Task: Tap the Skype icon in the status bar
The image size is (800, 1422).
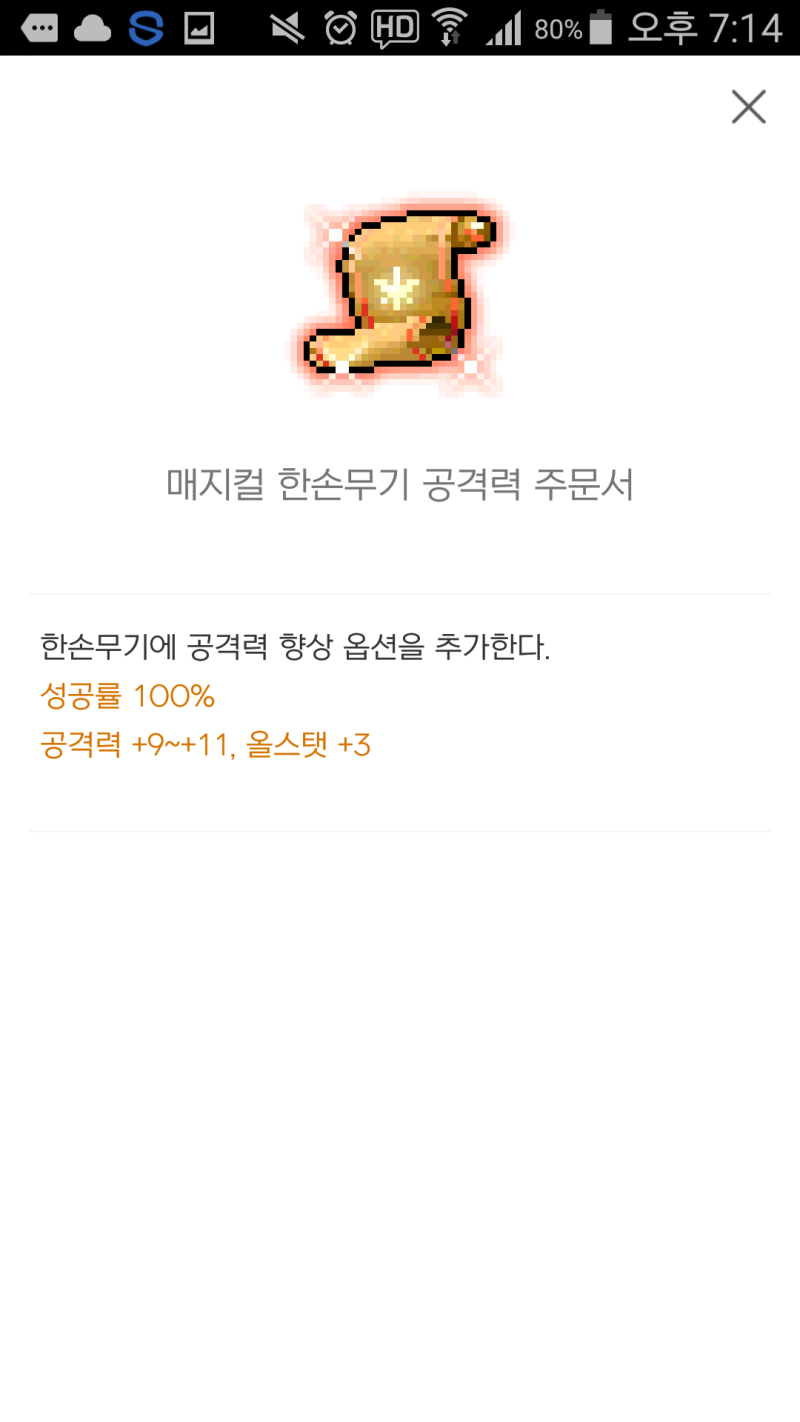Action: [x=146, y=27]
